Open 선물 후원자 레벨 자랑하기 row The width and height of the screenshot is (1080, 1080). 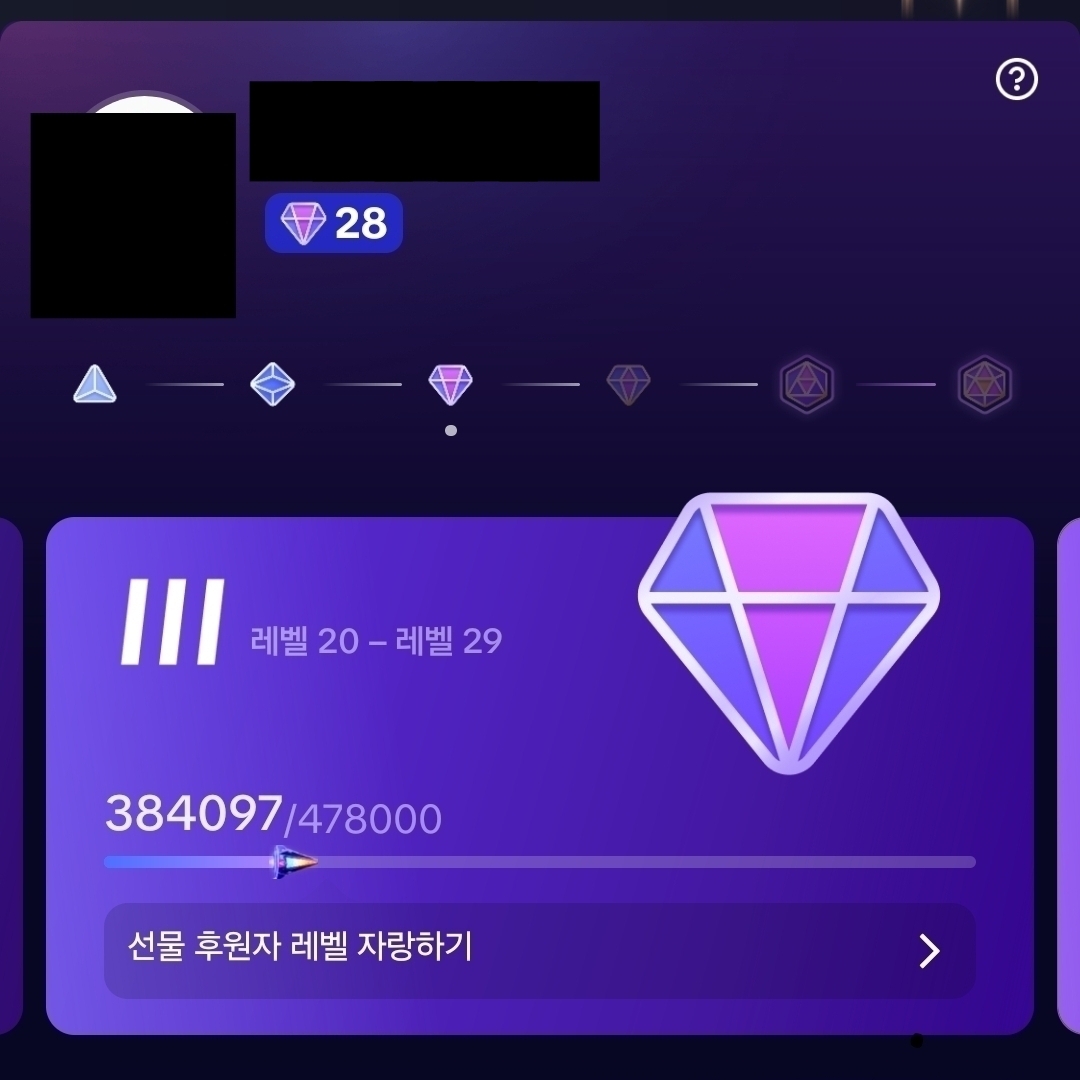539,951
